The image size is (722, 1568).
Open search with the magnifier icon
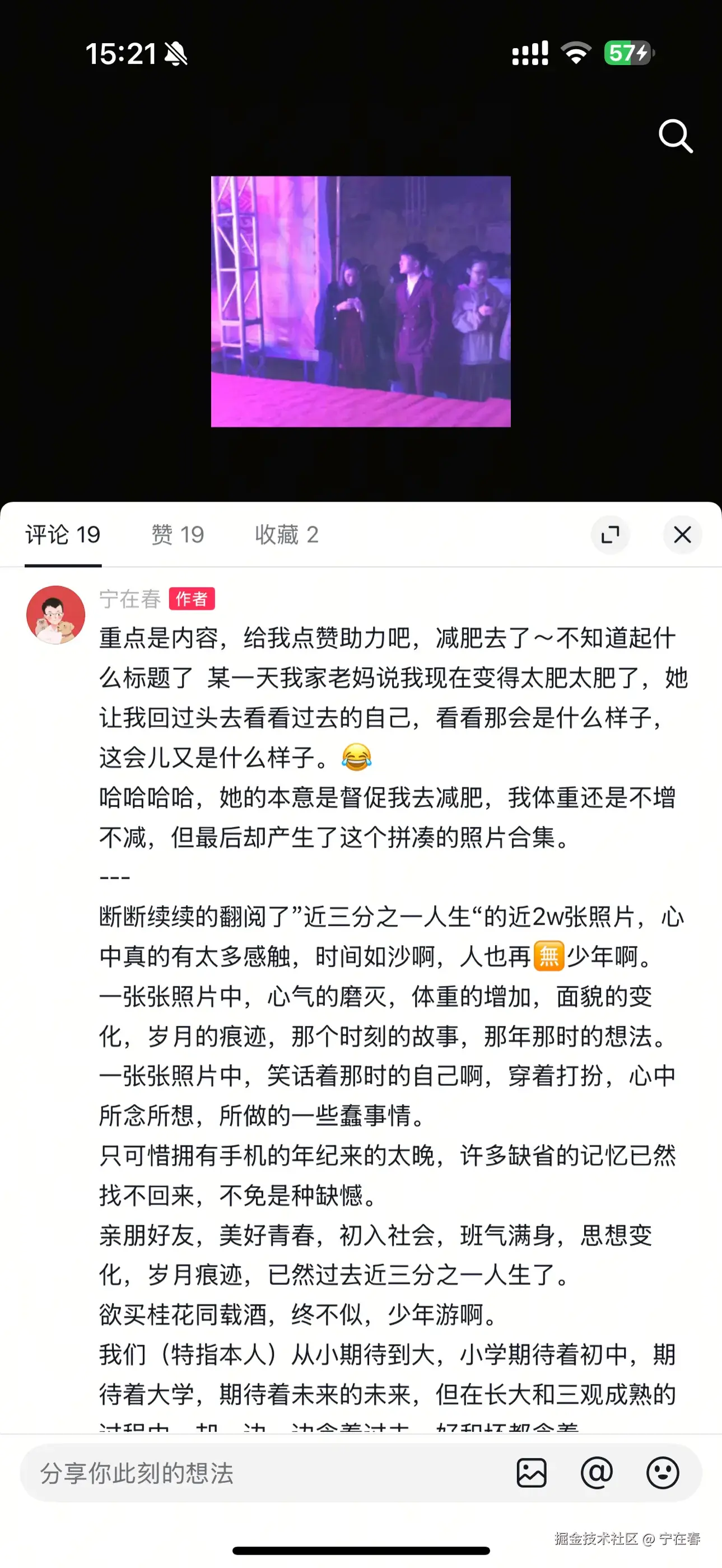coord(675,136)
